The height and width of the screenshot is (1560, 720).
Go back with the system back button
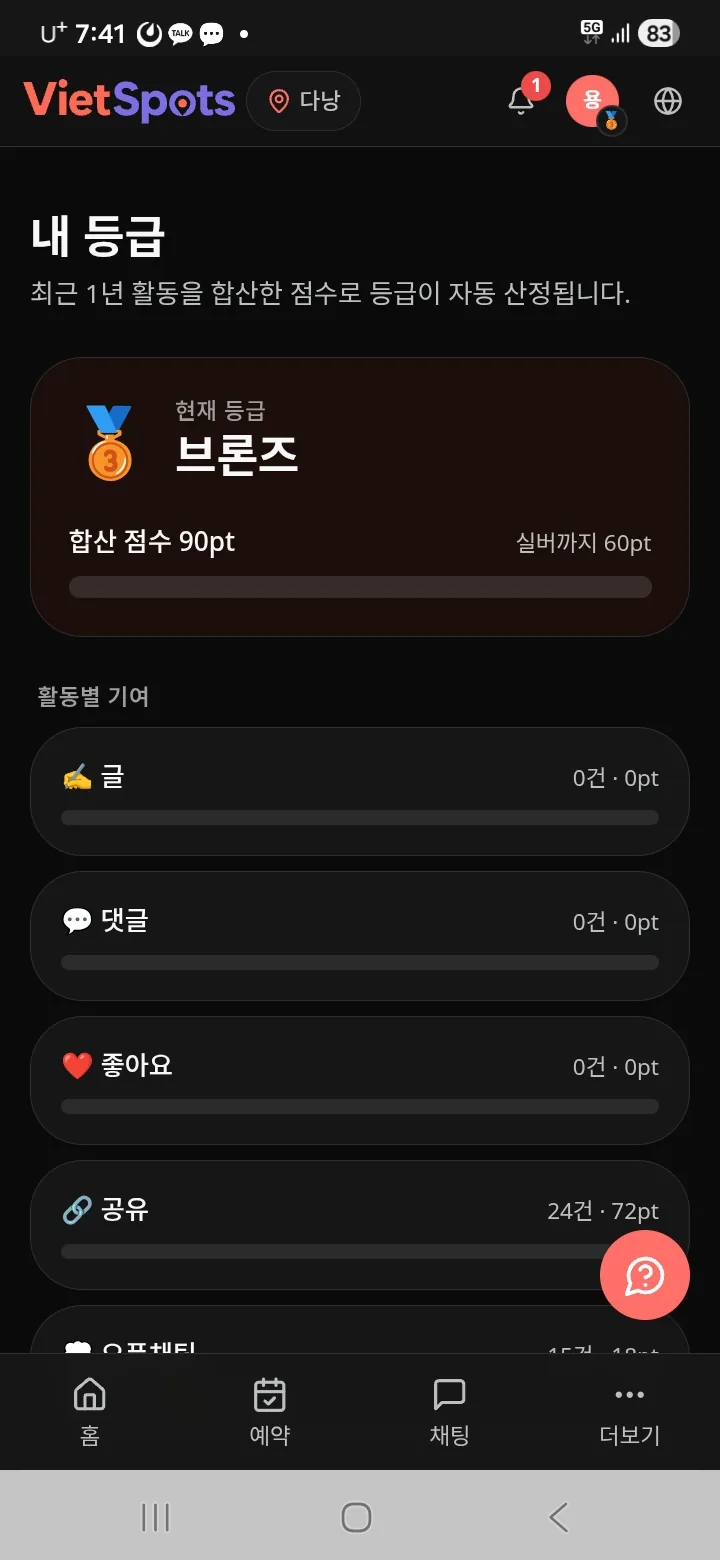pos(559,1517)
